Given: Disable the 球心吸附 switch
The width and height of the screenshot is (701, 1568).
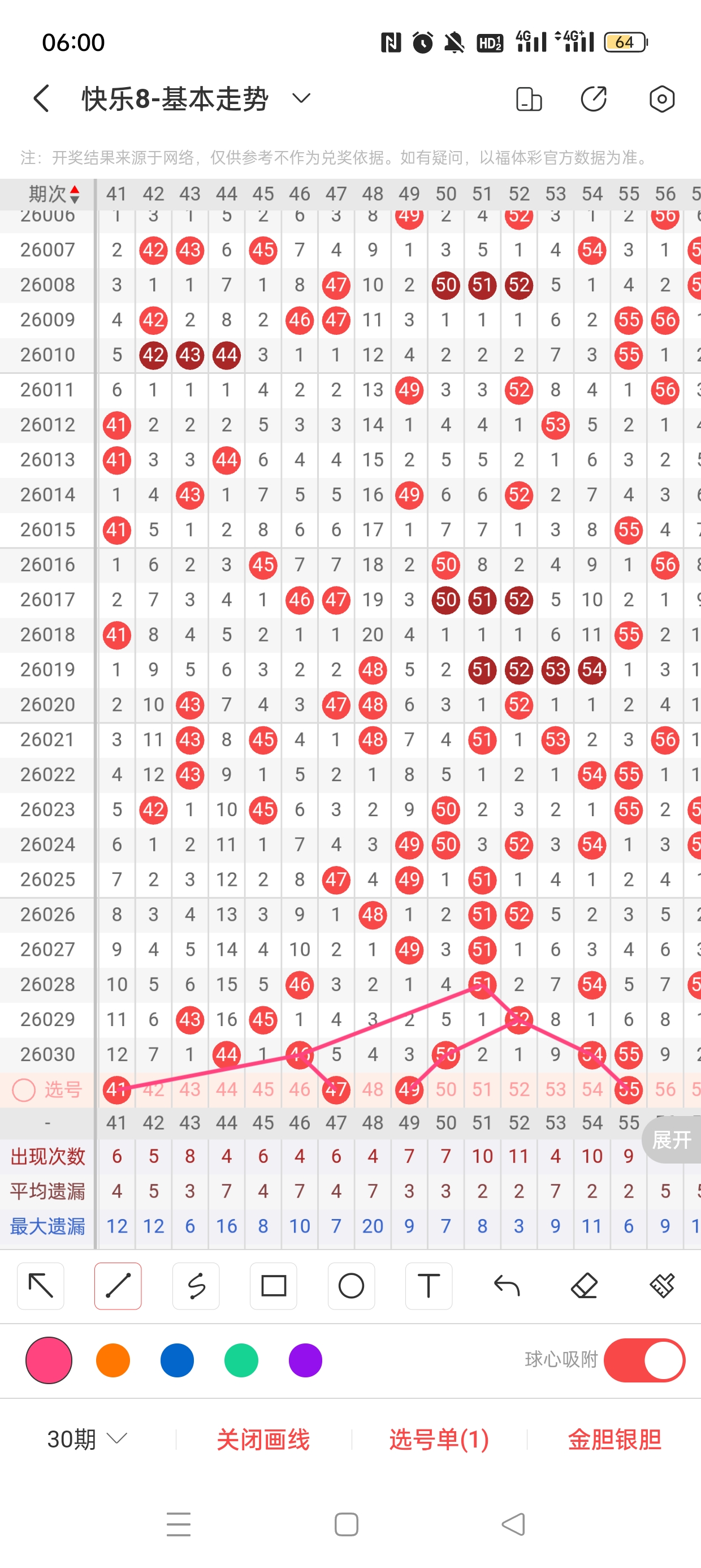Looking at the screenshot, I should tap(644, 1360).
